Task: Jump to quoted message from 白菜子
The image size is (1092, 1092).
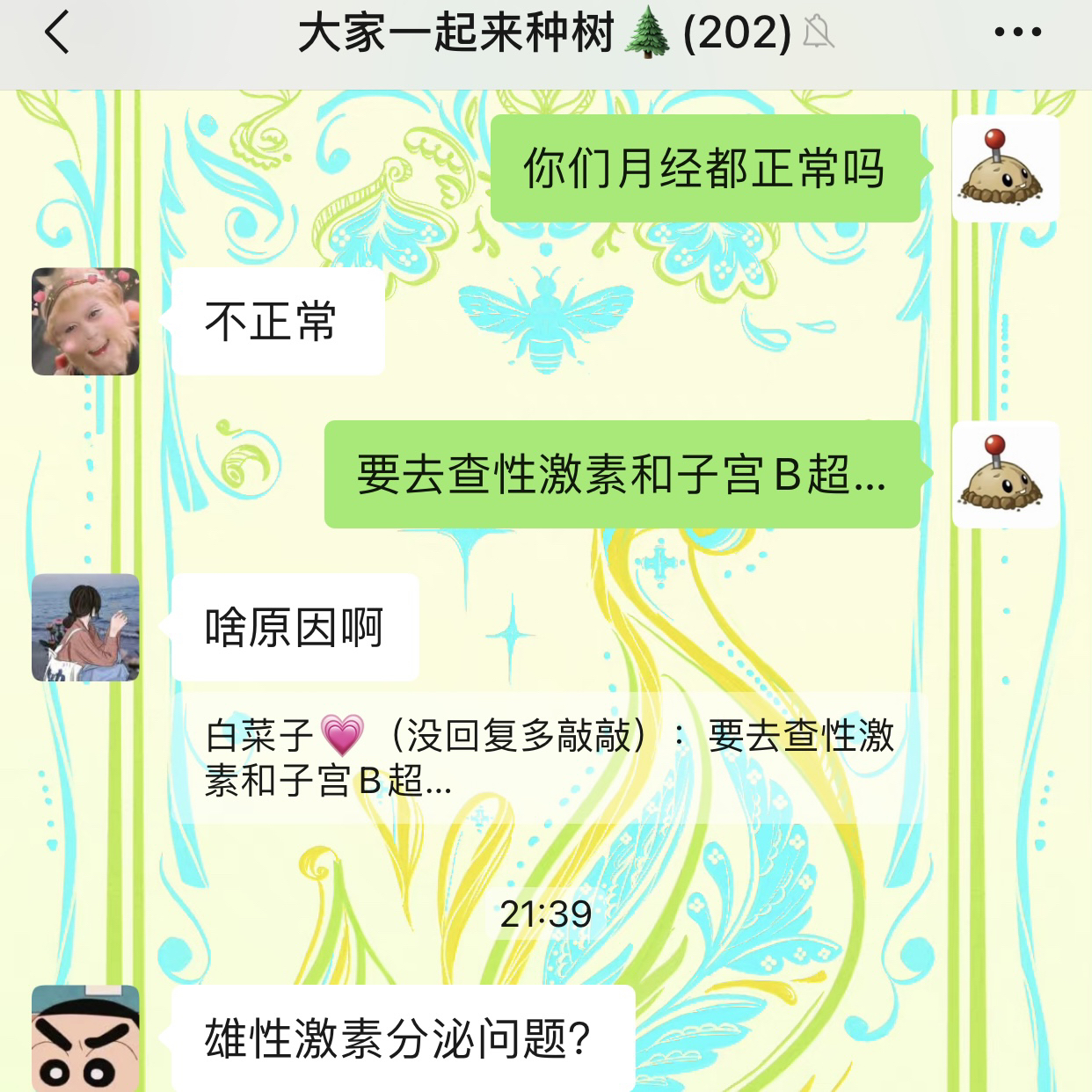Action: point(549,758)
